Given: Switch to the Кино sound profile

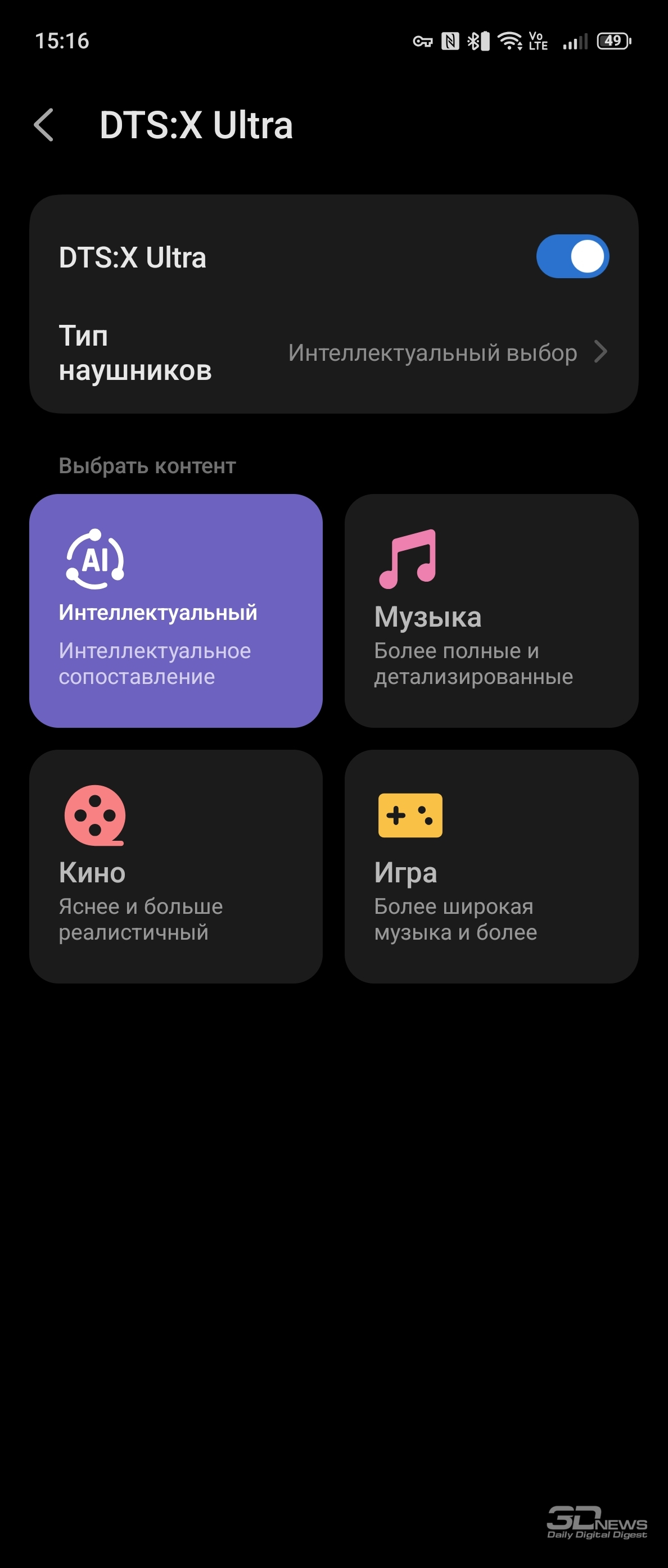Looking at the screenshot, I should point(176,866).
